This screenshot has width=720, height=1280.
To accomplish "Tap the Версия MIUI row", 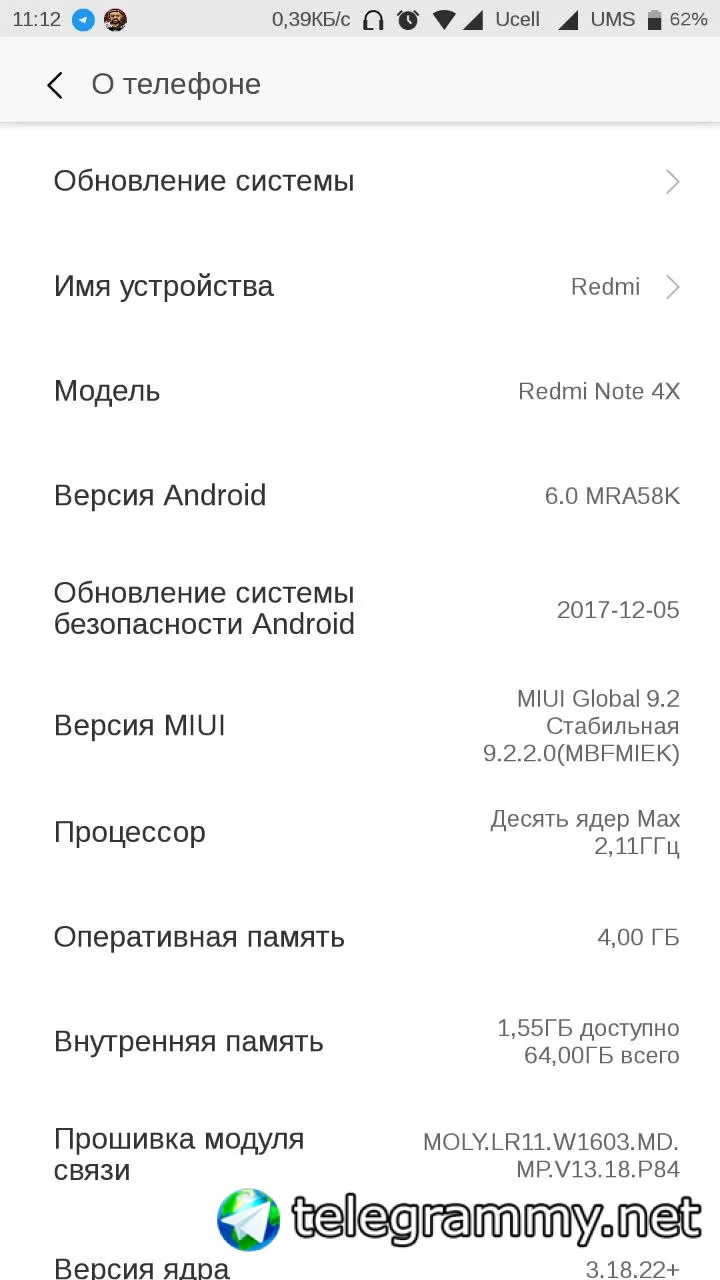I will coord(360,725).
